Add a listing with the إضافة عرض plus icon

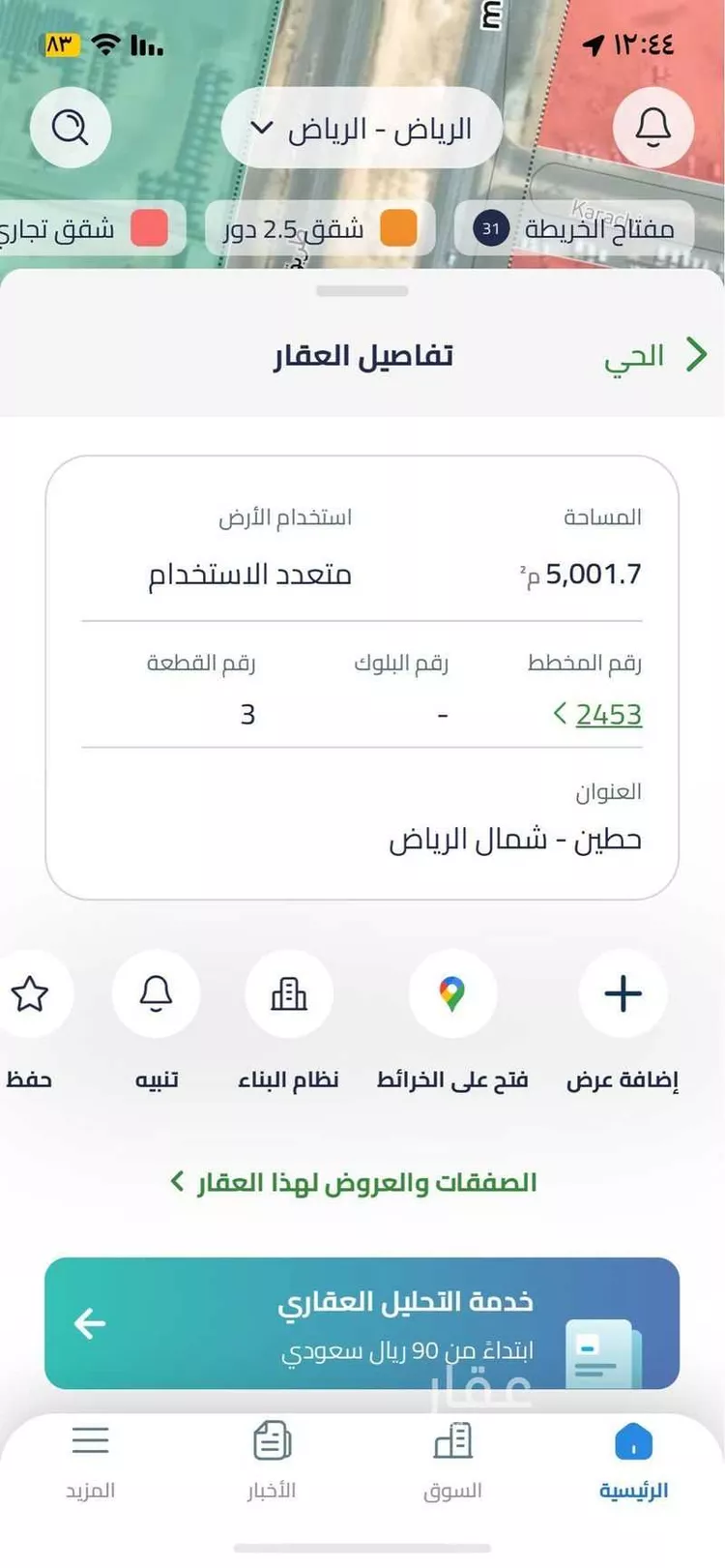coord(622,993)
